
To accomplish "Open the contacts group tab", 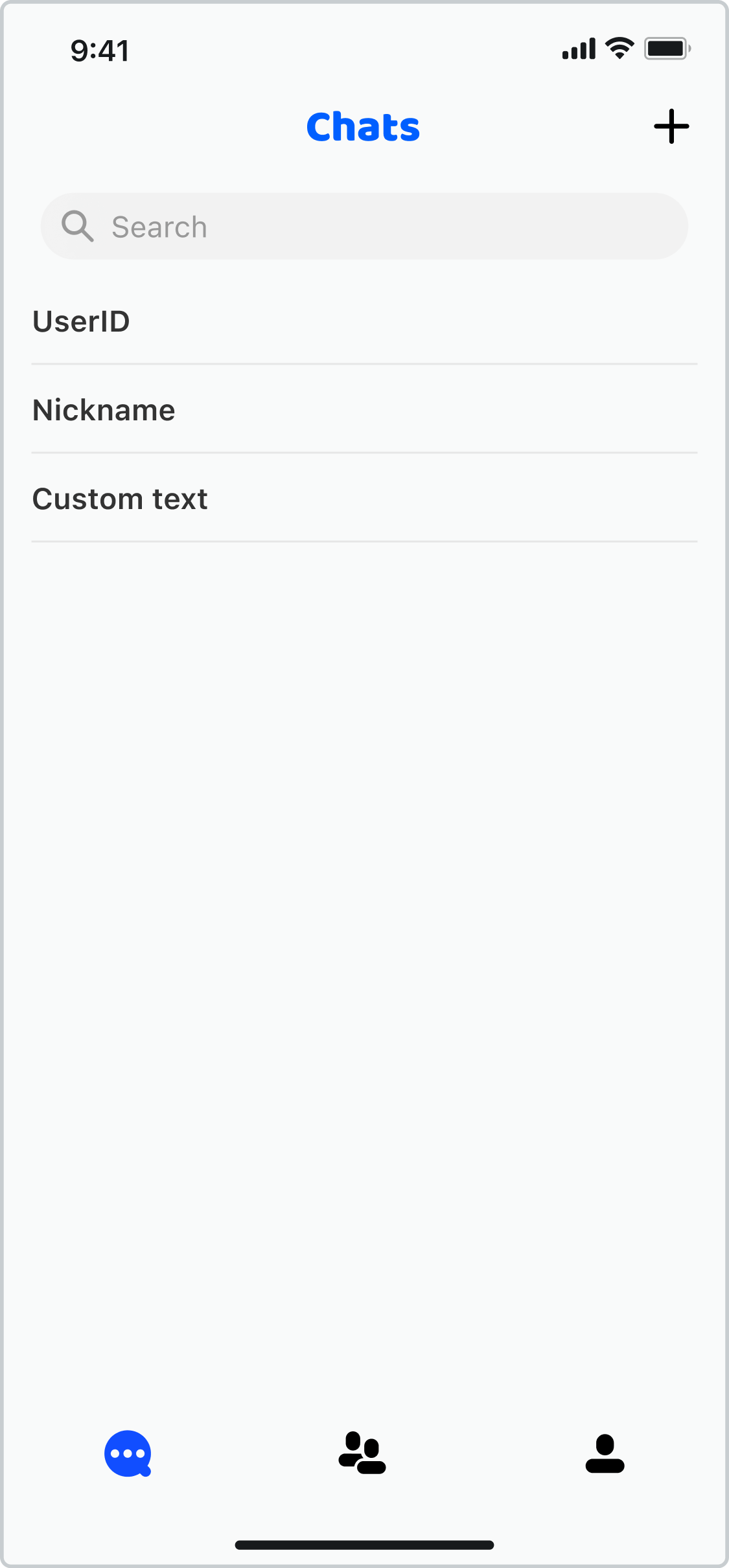I will 362,1453.
